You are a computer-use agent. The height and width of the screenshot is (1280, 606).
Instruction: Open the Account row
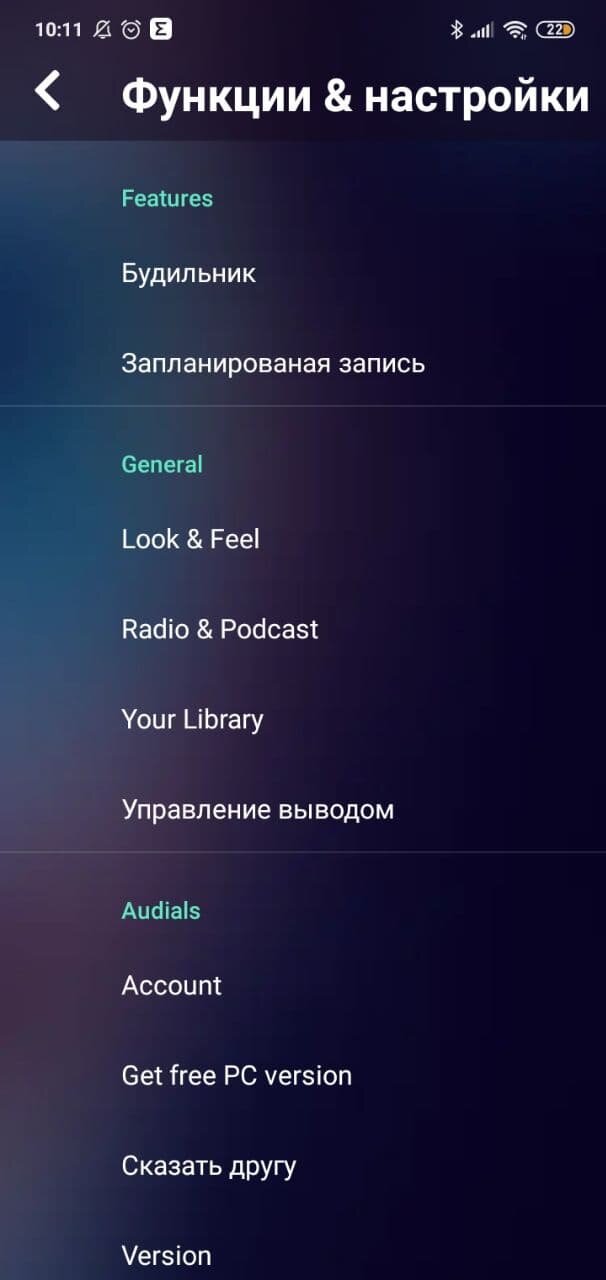click(x=303, y=985)
